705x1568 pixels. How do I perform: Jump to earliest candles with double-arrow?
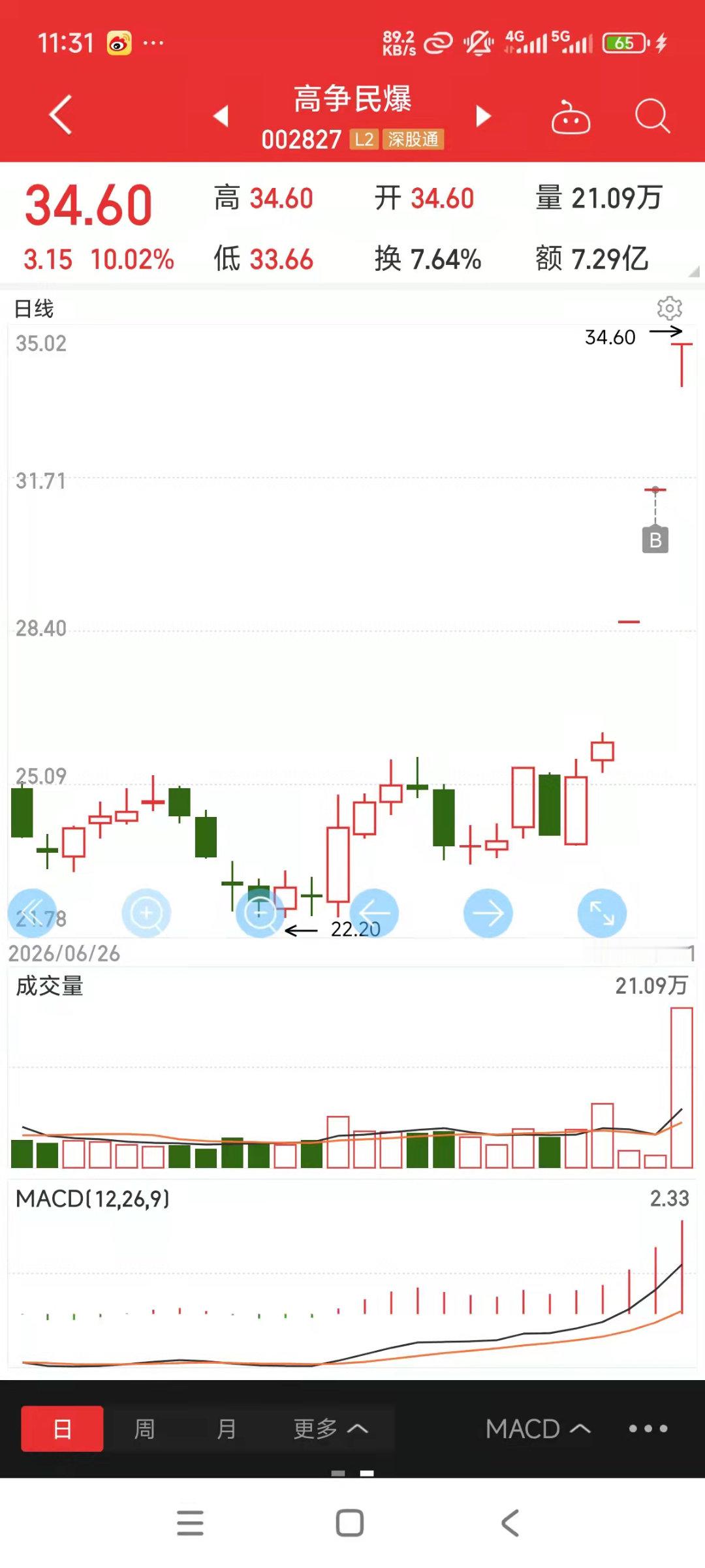click(x=32, y=913)
